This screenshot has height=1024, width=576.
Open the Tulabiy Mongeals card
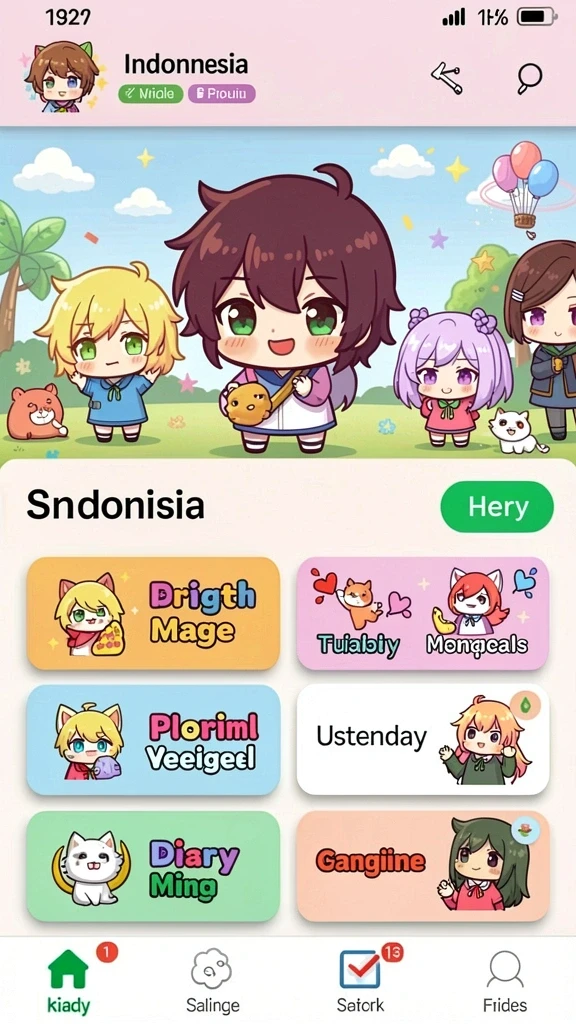[423, 613]
